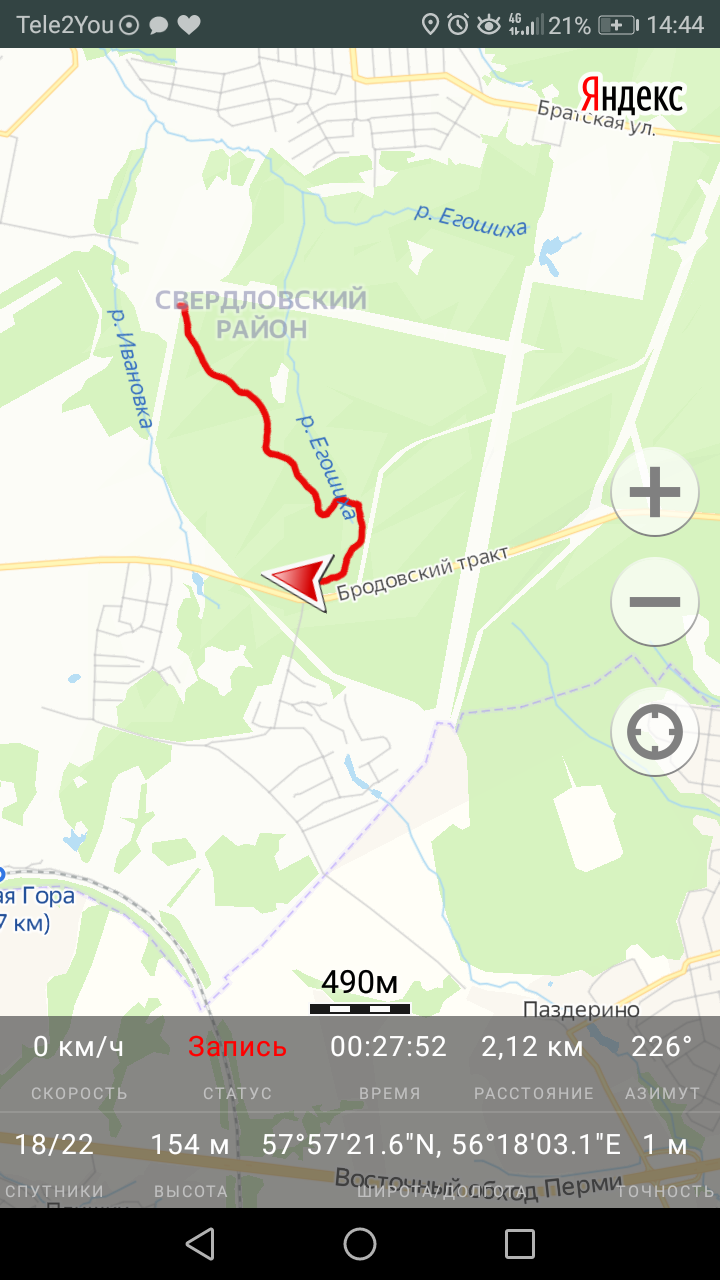720x1280 pixels.
Task: Tap the system back button
Action: [200, 1244]
